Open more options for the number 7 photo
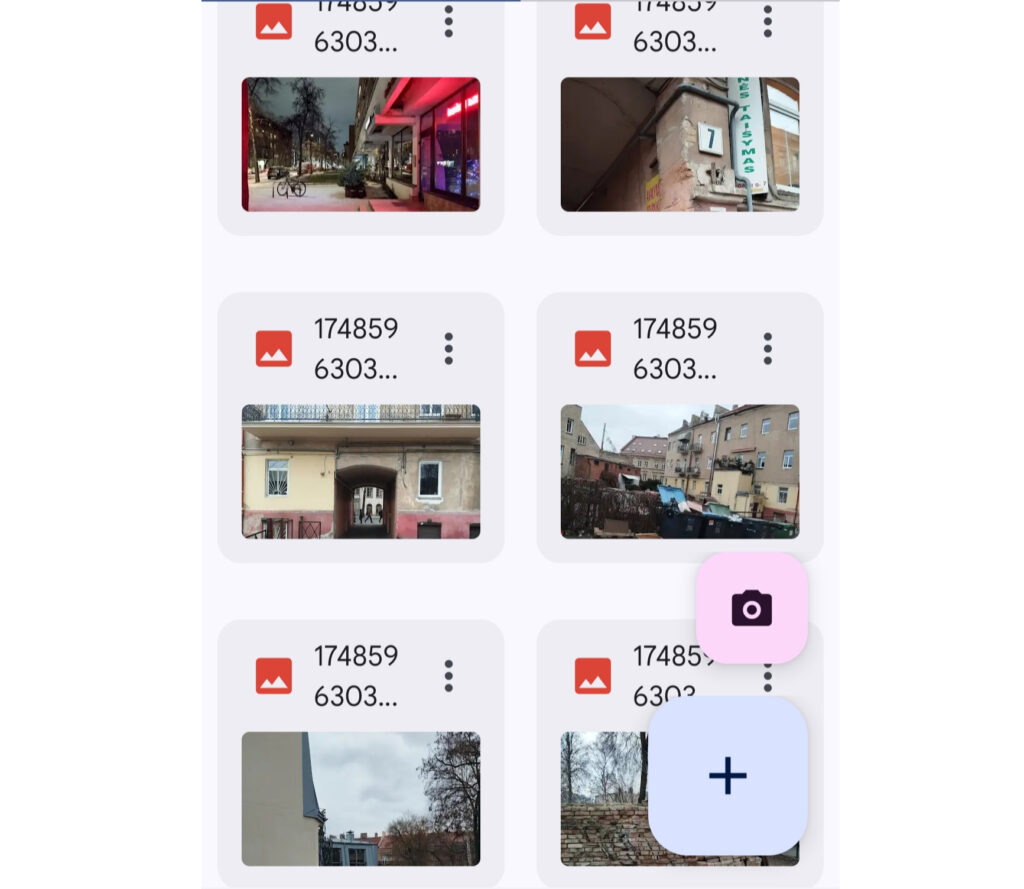This screenshot has height=889, width=1024. (767, 21)
